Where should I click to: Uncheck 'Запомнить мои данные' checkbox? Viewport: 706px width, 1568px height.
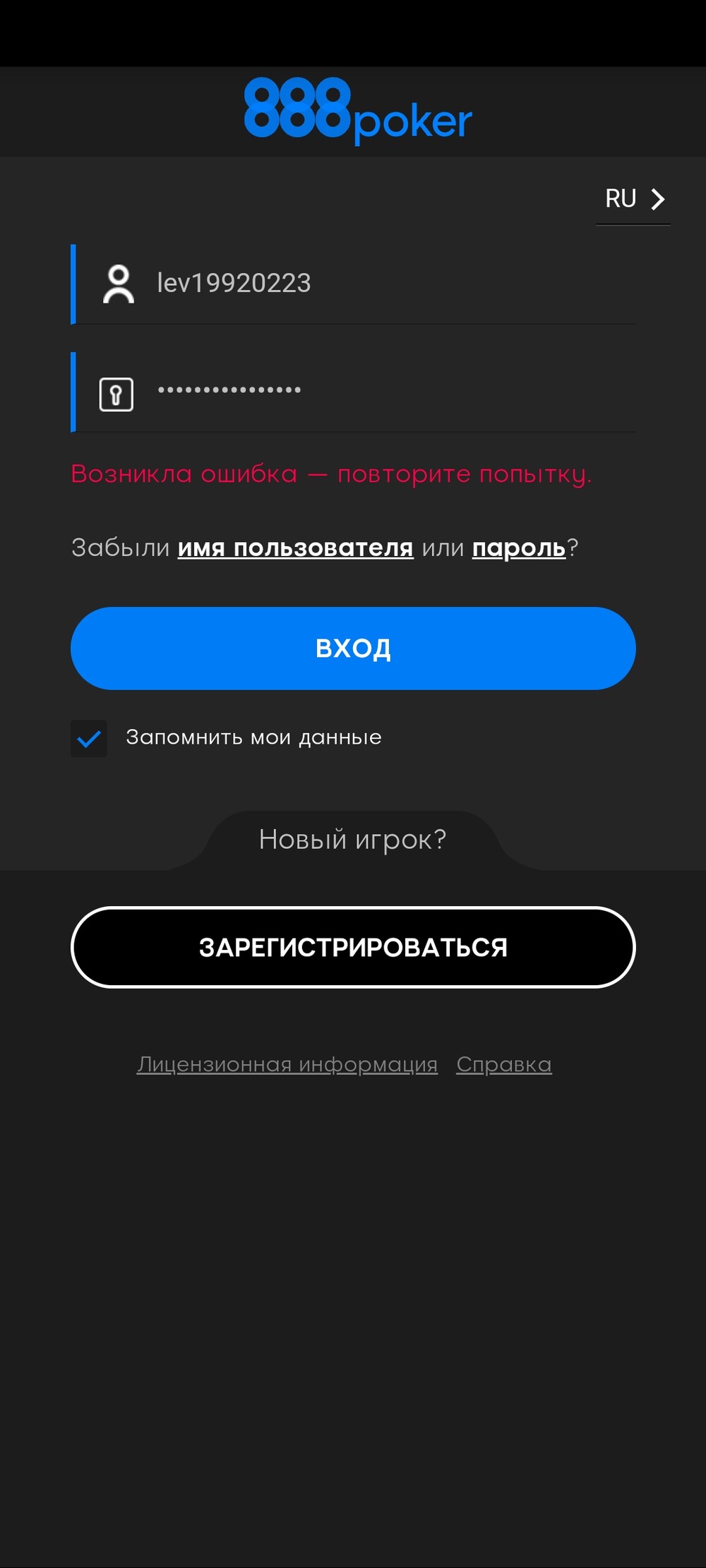89,738
